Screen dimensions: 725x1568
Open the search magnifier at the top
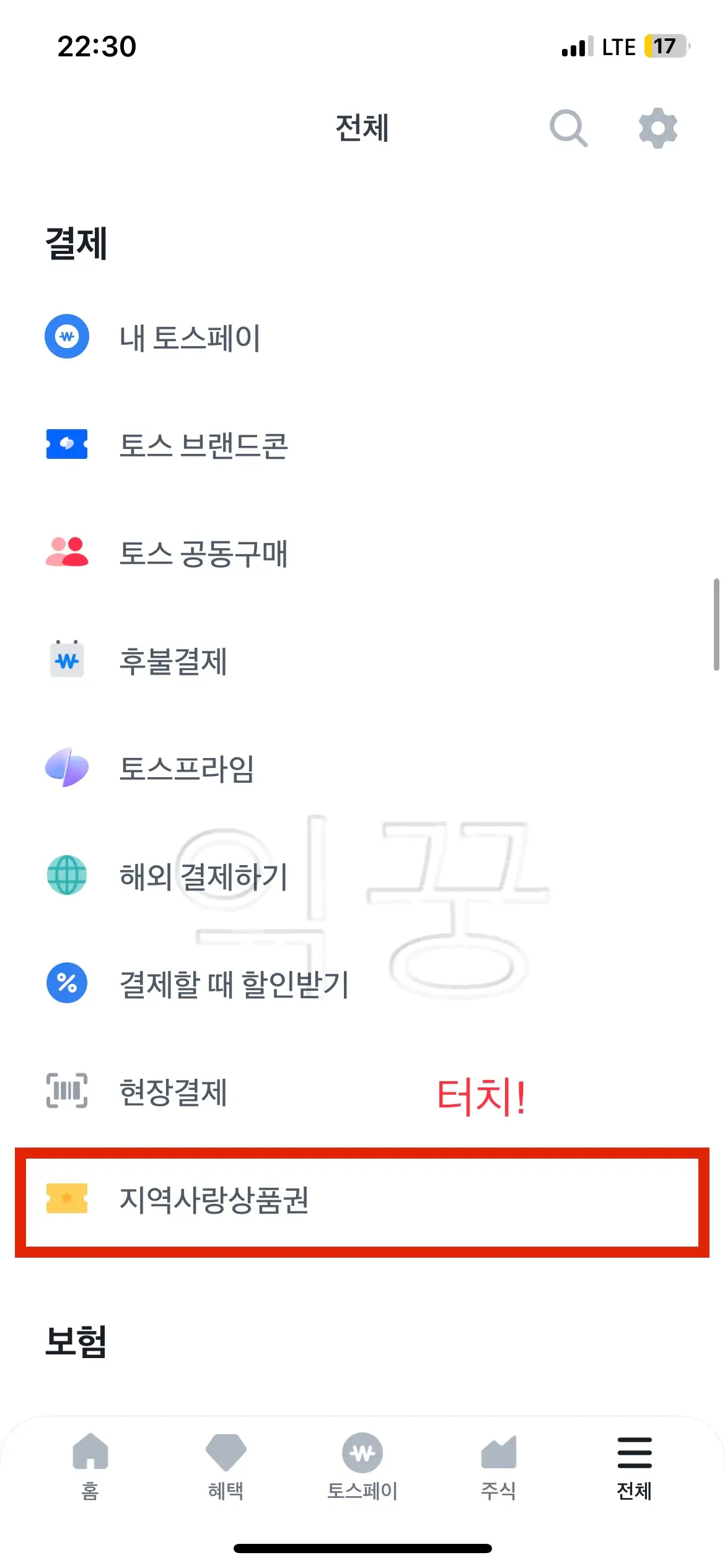coord(568,128)
